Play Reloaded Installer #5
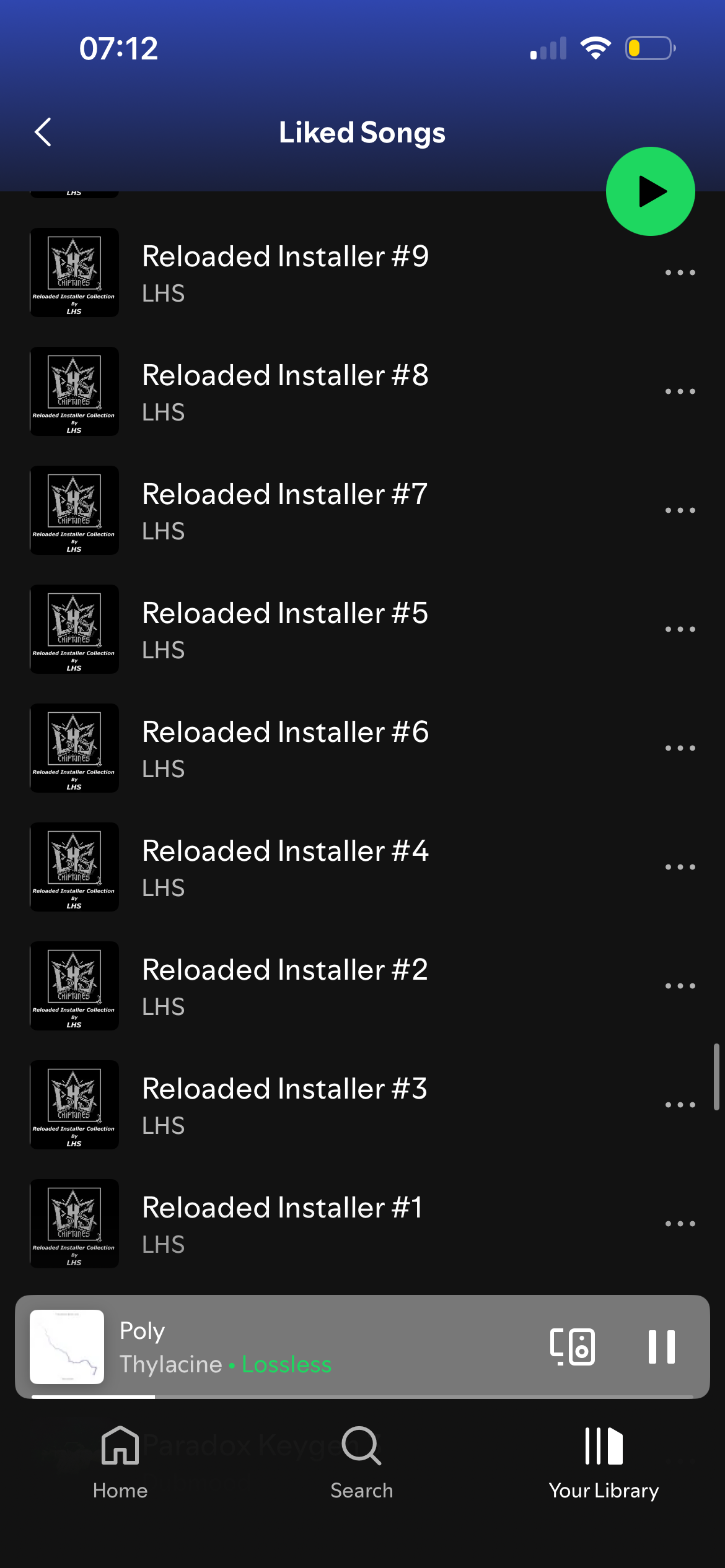Screen dimensions: 725x1568 [285, 629]
